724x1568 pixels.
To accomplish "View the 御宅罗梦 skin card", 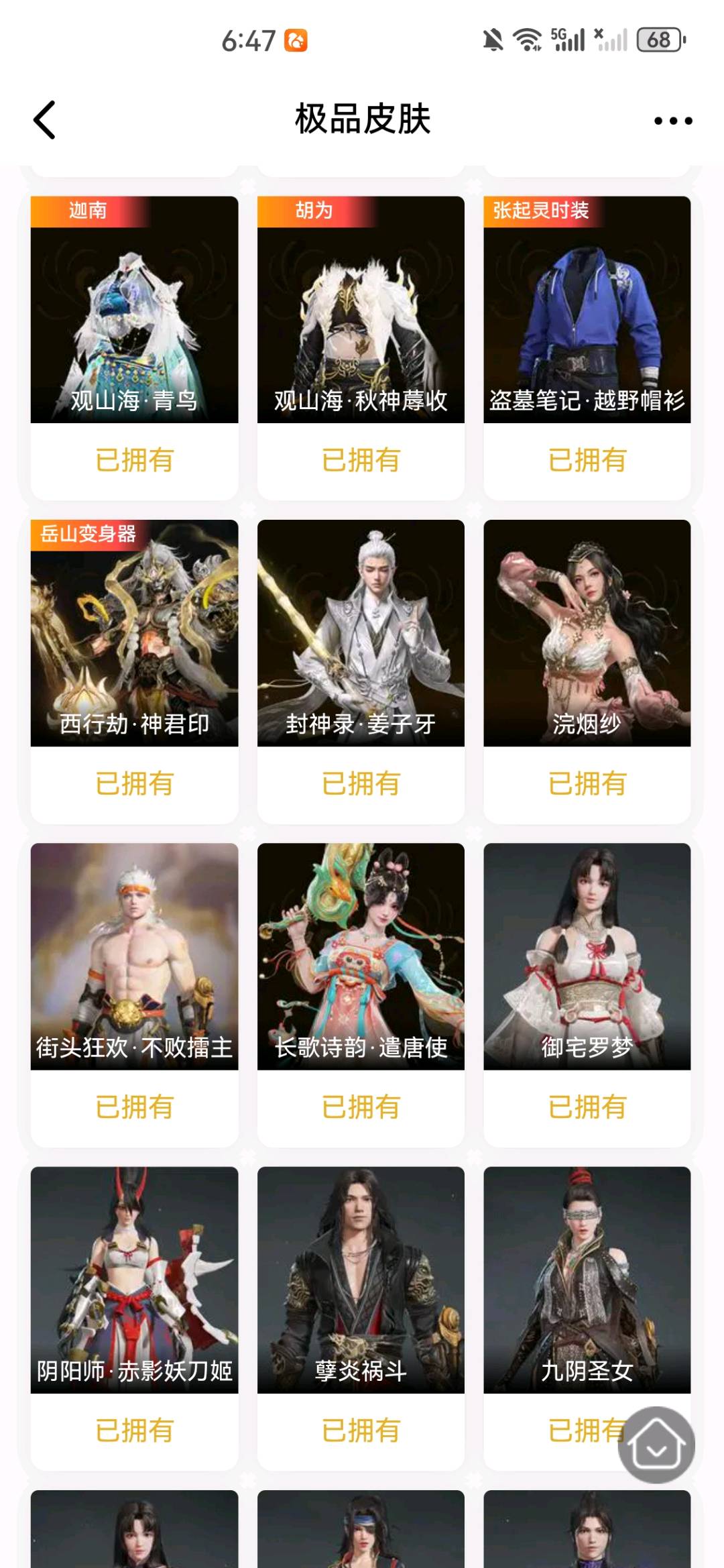I will pos(587,956).
